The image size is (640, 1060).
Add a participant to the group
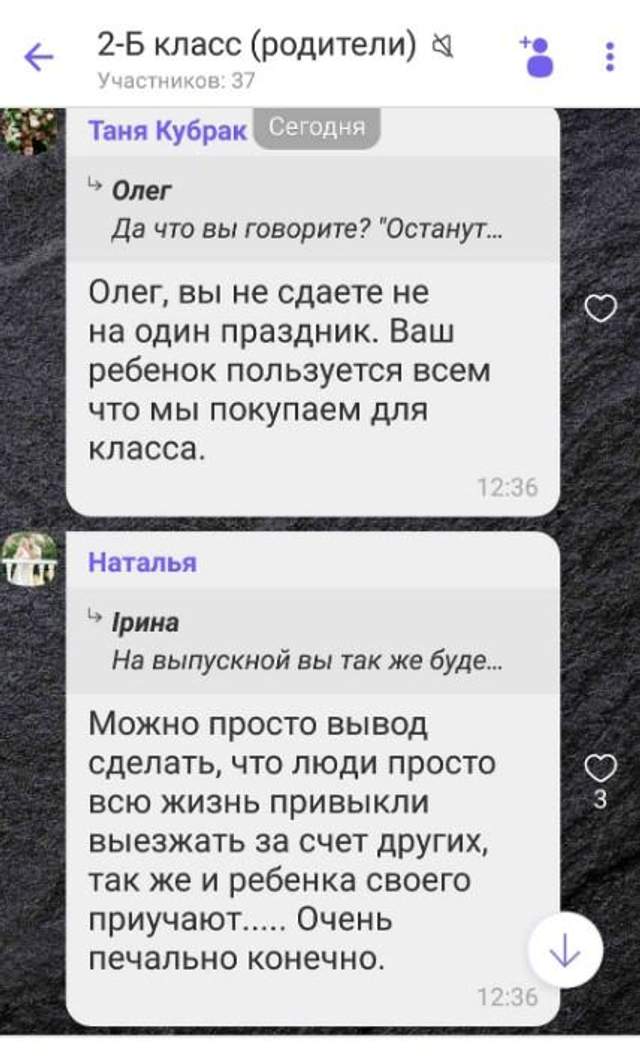point(536,57)
